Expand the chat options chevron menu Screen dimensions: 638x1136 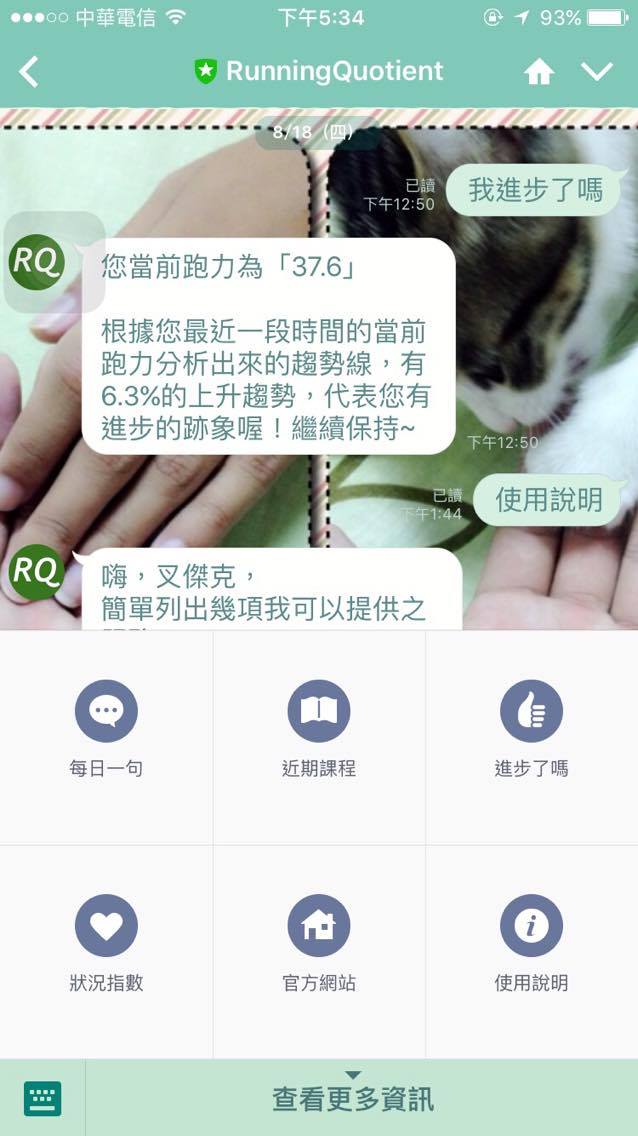pos(597,72)
